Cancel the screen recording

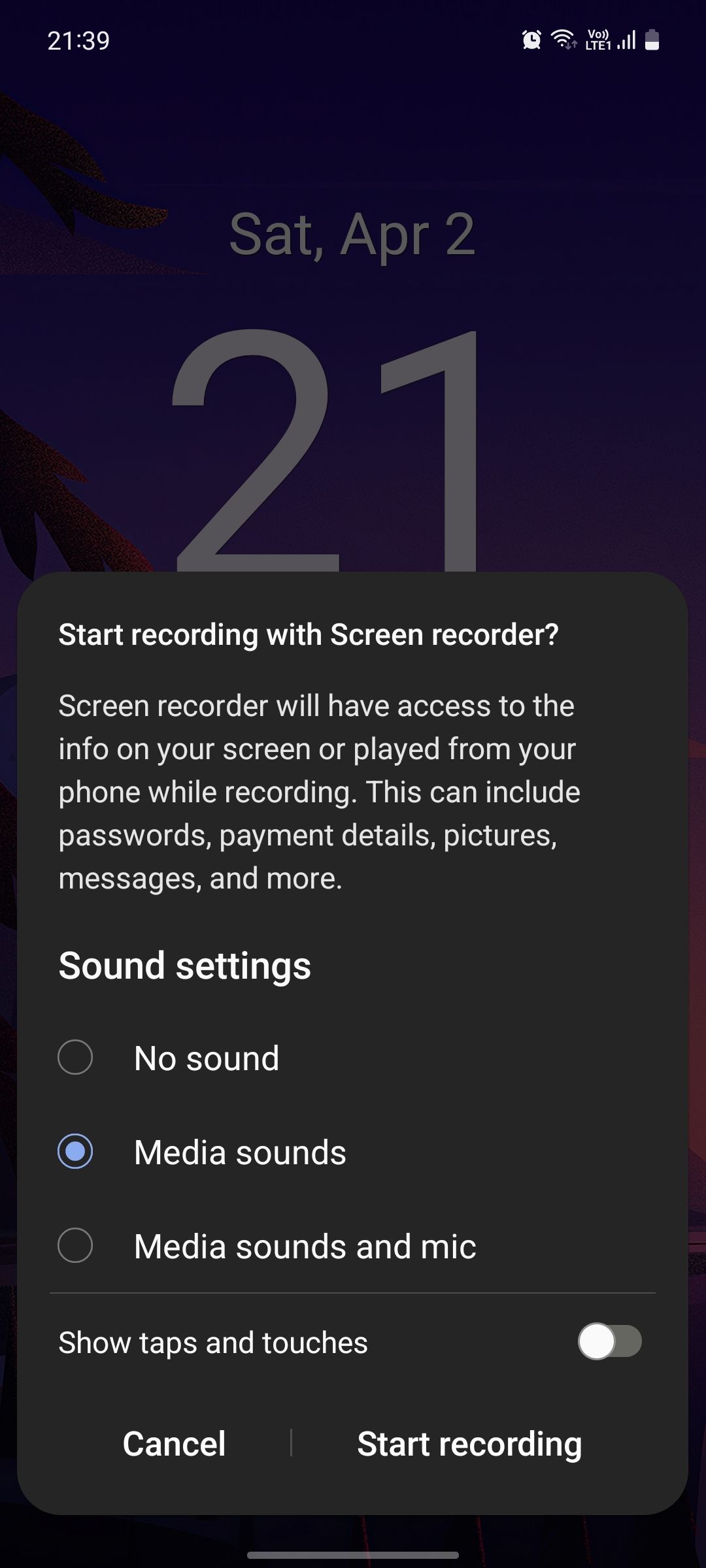pos(174,1444)
